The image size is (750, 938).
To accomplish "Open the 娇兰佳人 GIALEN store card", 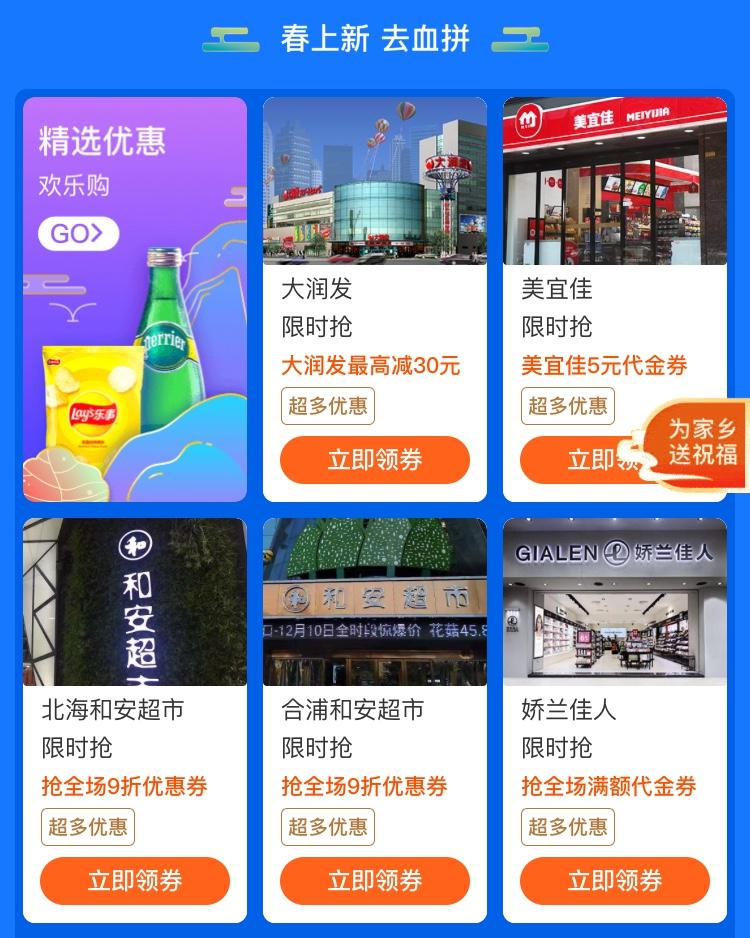I will (x=614, y=602).
